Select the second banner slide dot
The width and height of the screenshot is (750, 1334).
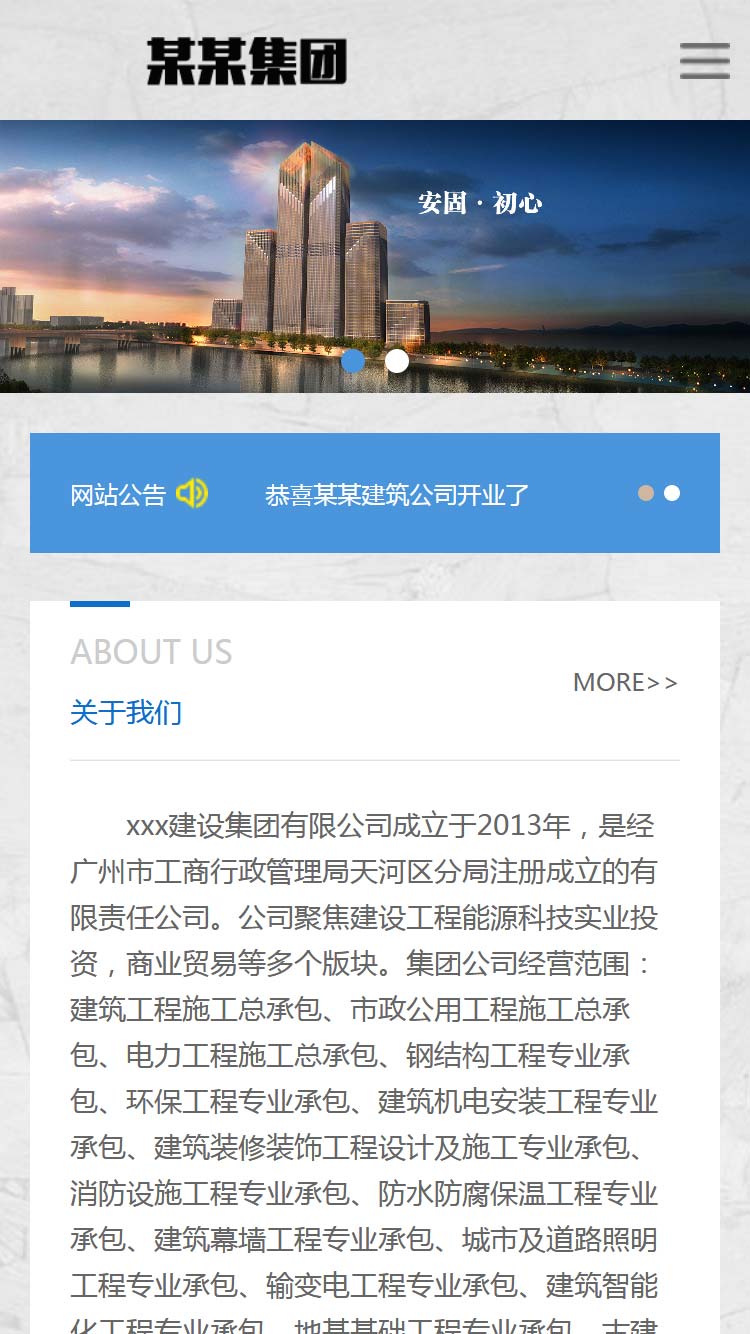[x=397, y=361]
